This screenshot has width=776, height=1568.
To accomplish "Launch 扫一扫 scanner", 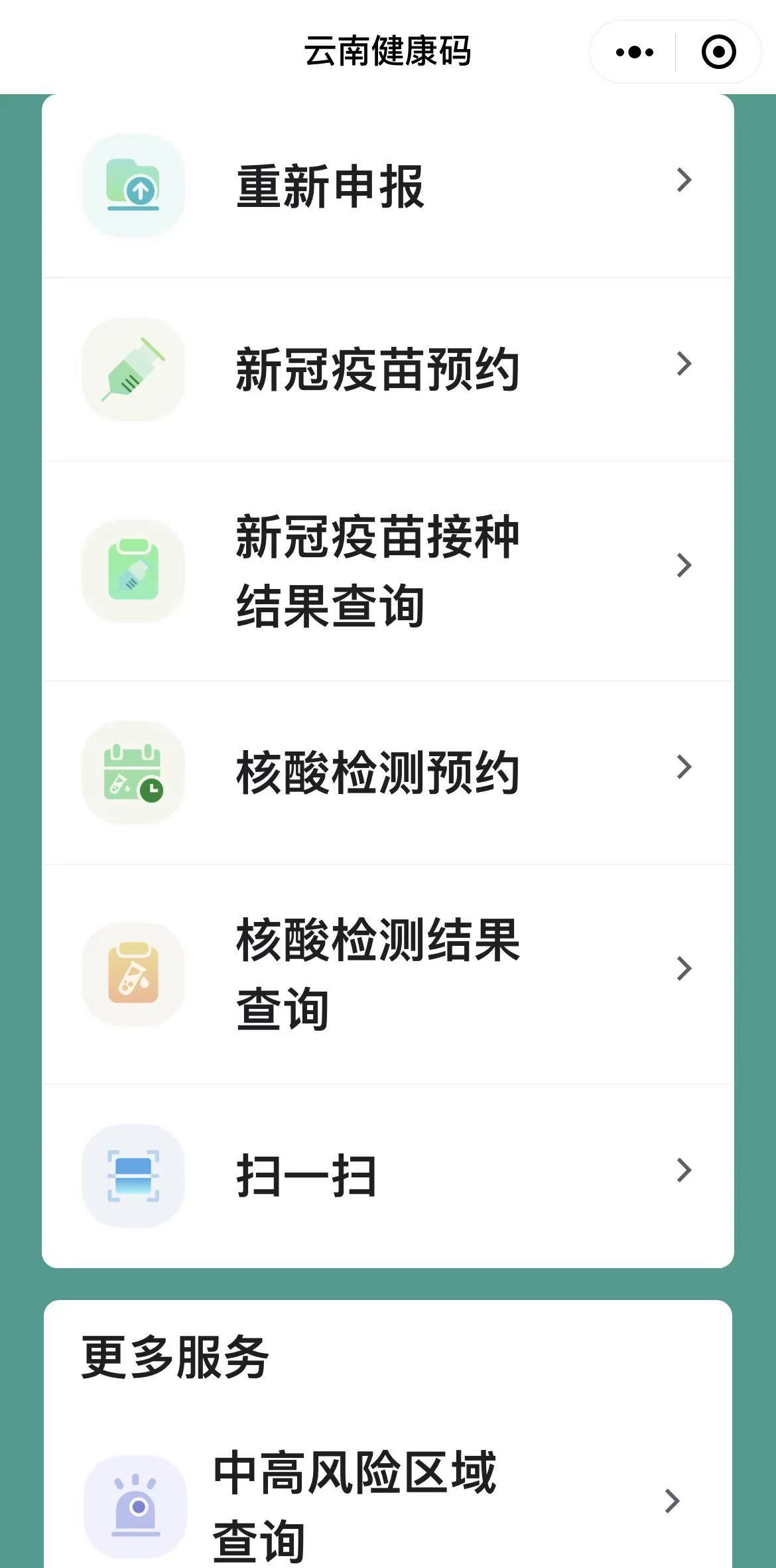I will click(x=387, y=1176).
